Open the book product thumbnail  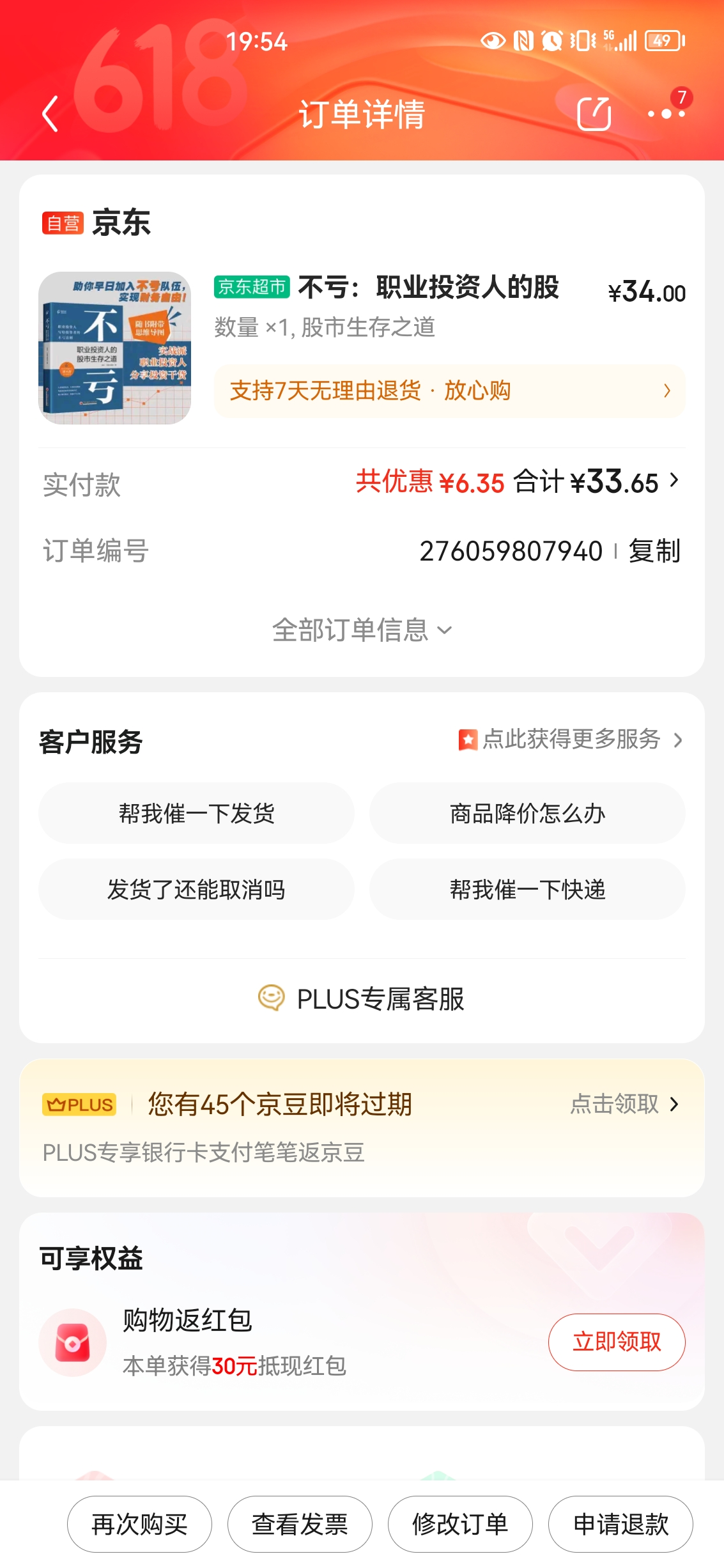[115, 348]
